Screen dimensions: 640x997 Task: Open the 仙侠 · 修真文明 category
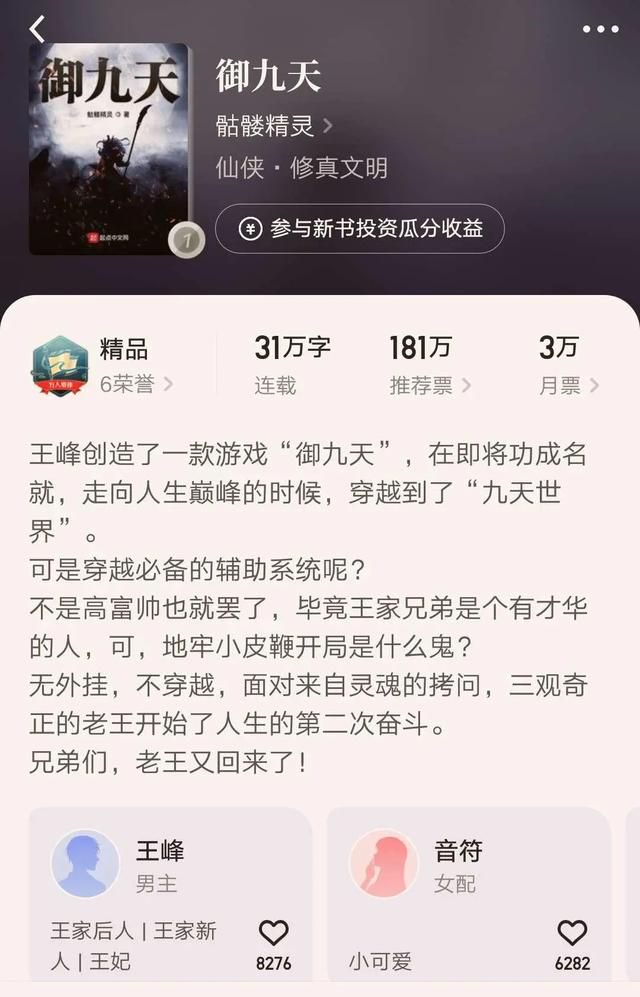301,167
